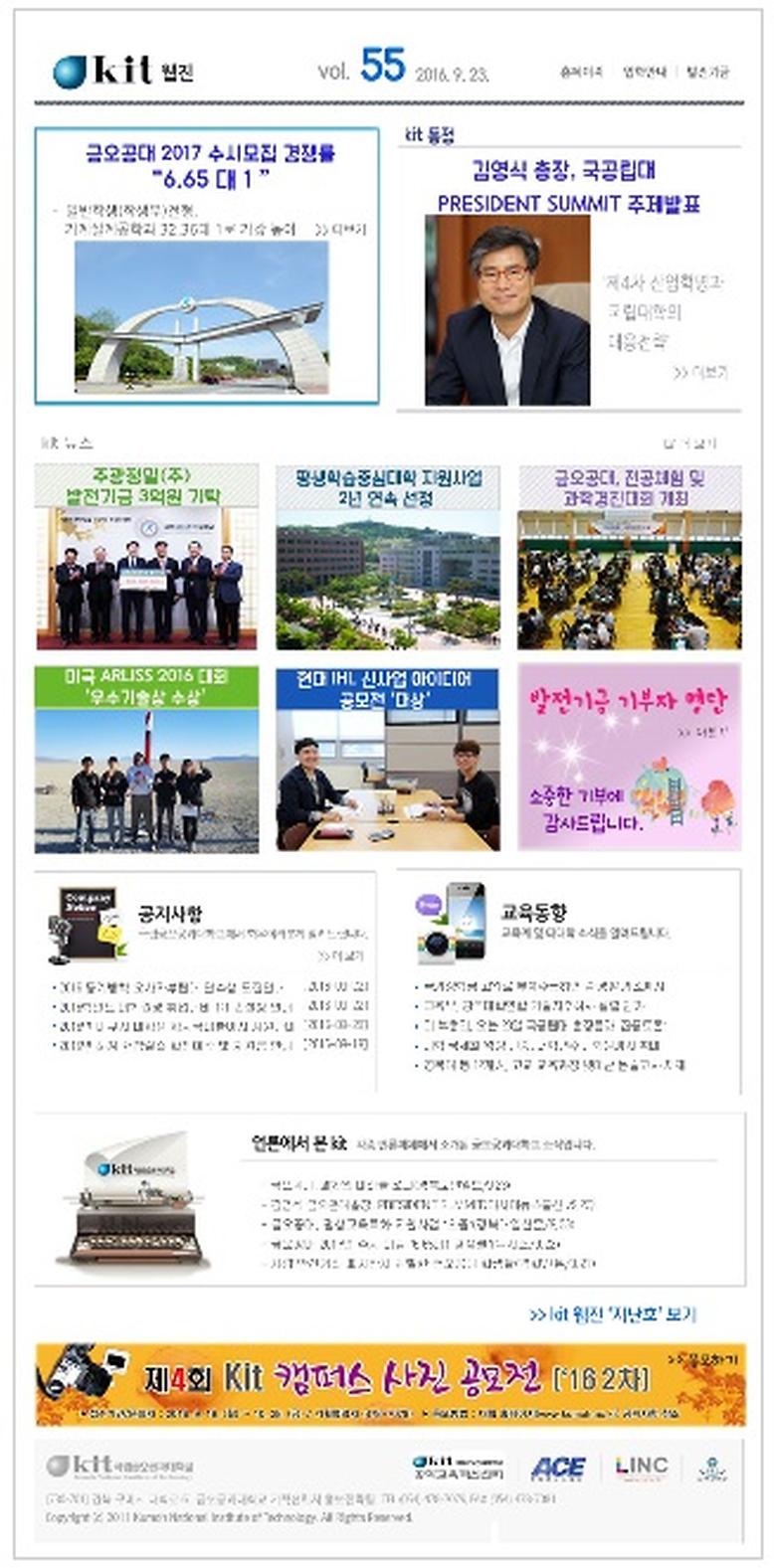This screenshot has height=1568, width=774.
Task: Open the 평생학습중심대학 지원사업 news card
Action: point(388,557)
